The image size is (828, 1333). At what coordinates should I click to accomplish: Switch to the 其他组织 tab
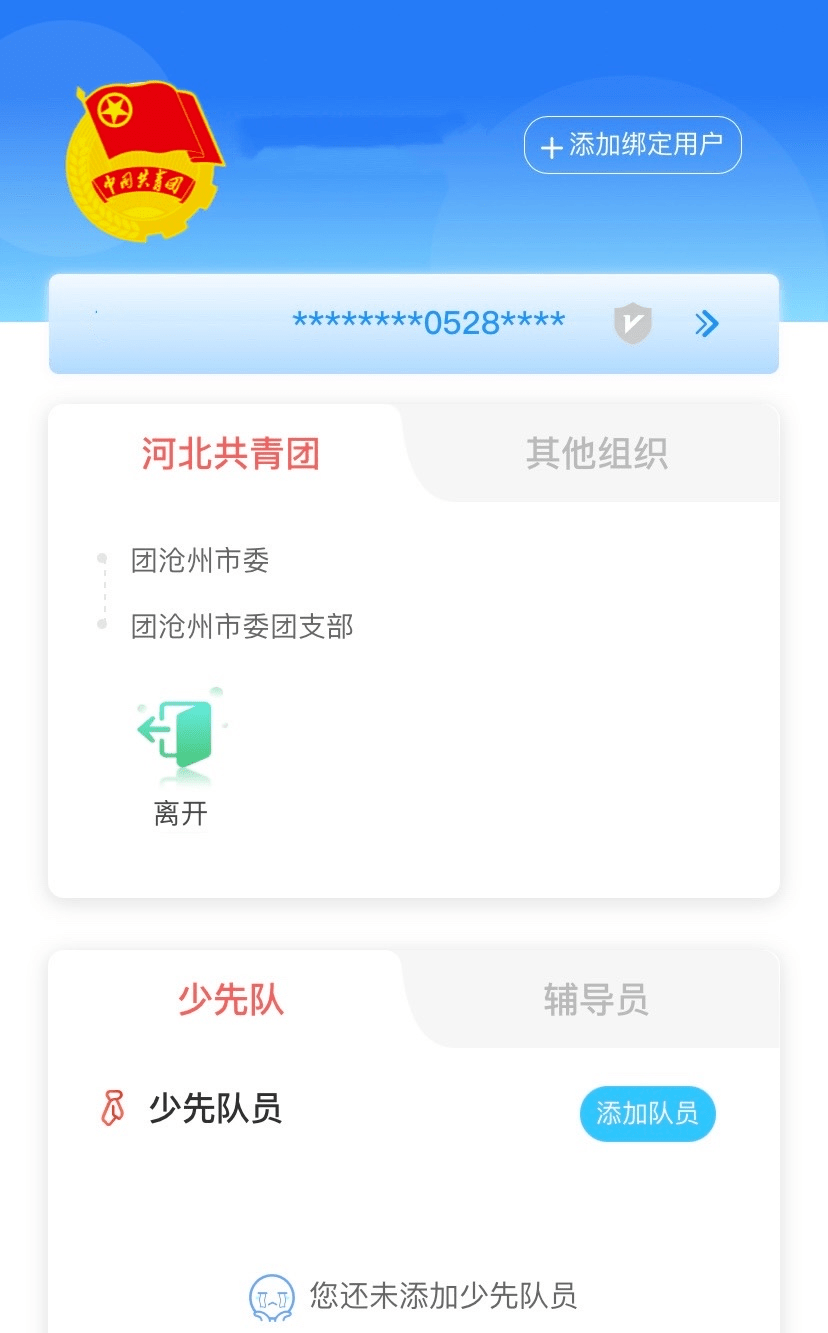pyautogui.click(x=598, y=453)
